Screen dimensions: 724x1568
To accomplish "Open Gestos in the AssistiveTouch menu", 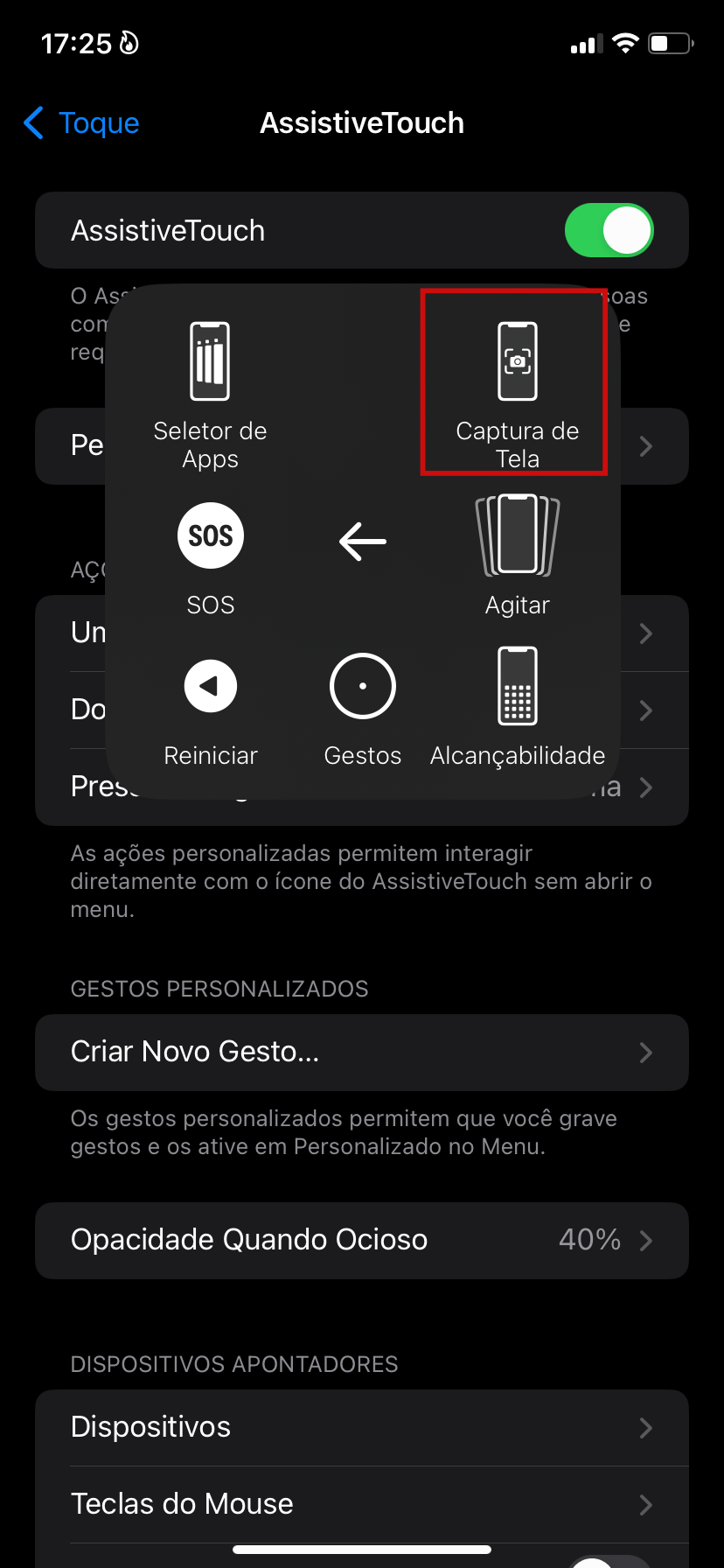I will click(x=363, y=709).
